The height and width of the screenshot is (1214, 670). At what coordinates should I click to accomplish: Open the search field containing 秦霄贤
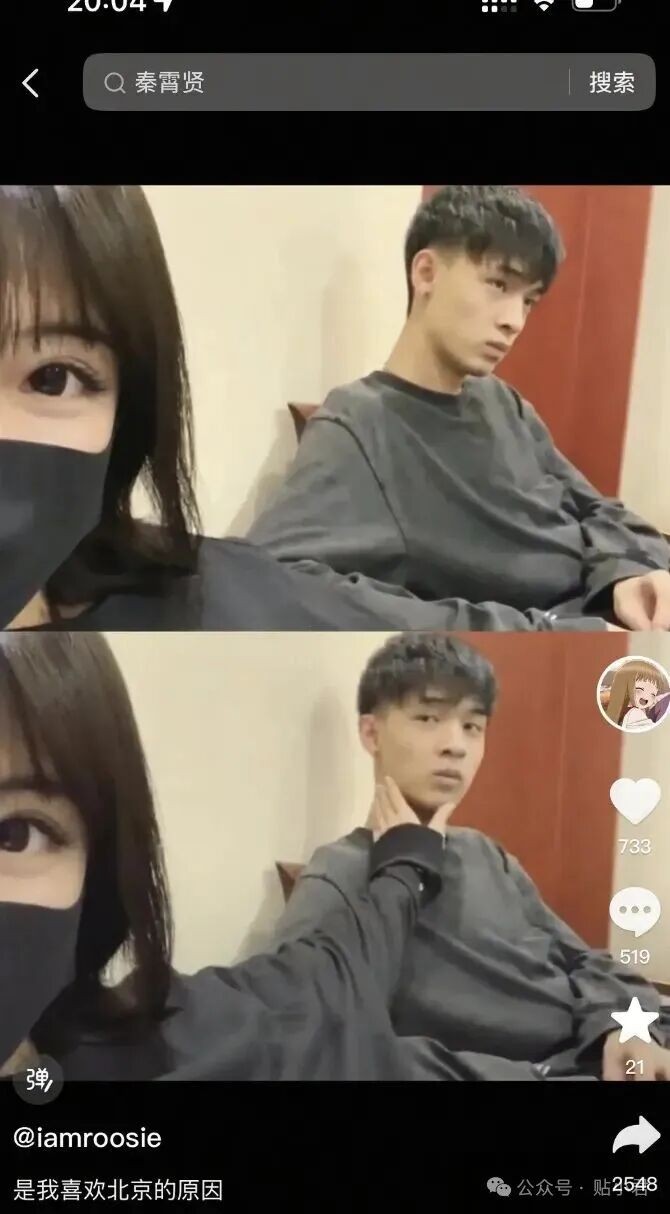[330, 82]
